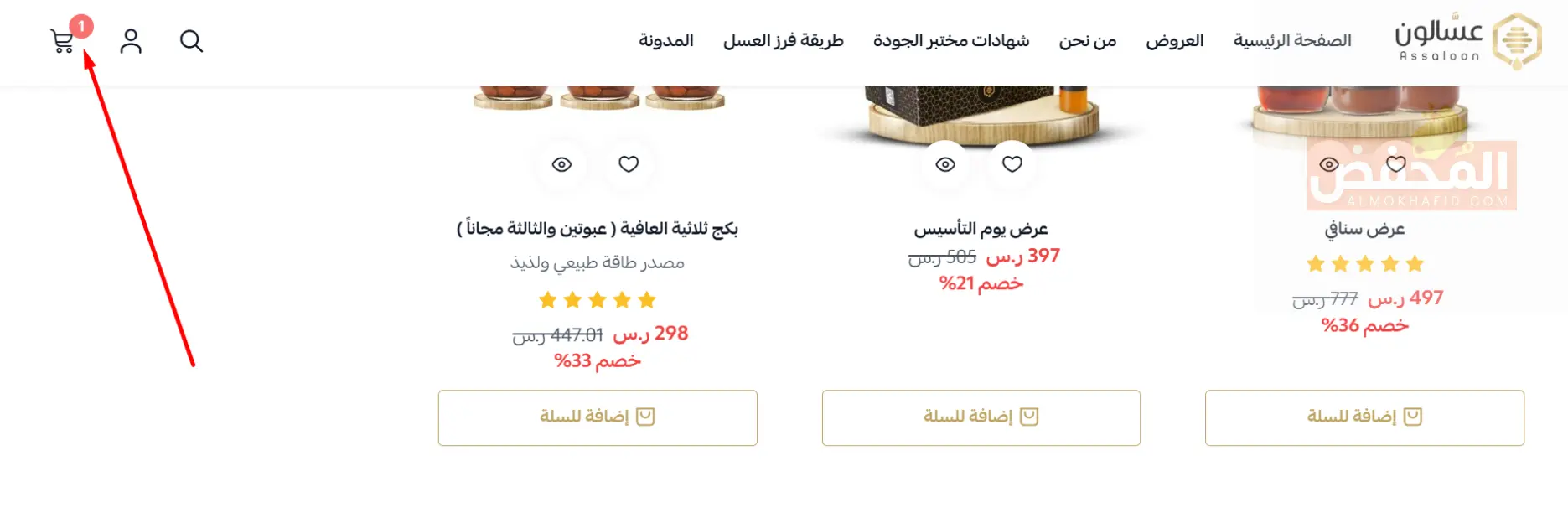The height and width of the screenshot is (508, 1568).
Task: Go to الصفحة الرئيسية menu item
Action: (x=1292, y=40)
